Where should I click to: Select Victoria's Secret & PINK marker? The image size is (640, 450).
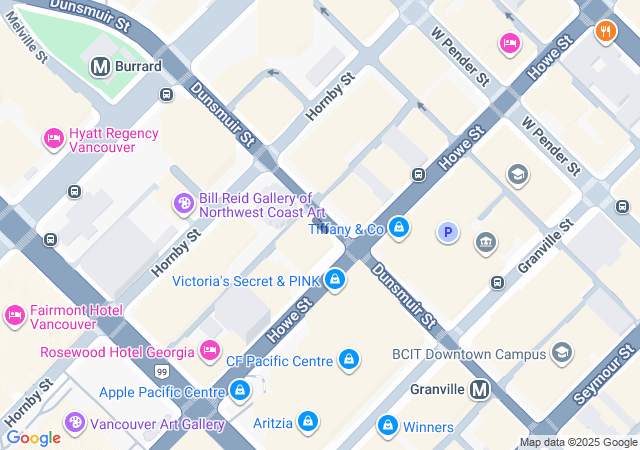click(335, 281)
